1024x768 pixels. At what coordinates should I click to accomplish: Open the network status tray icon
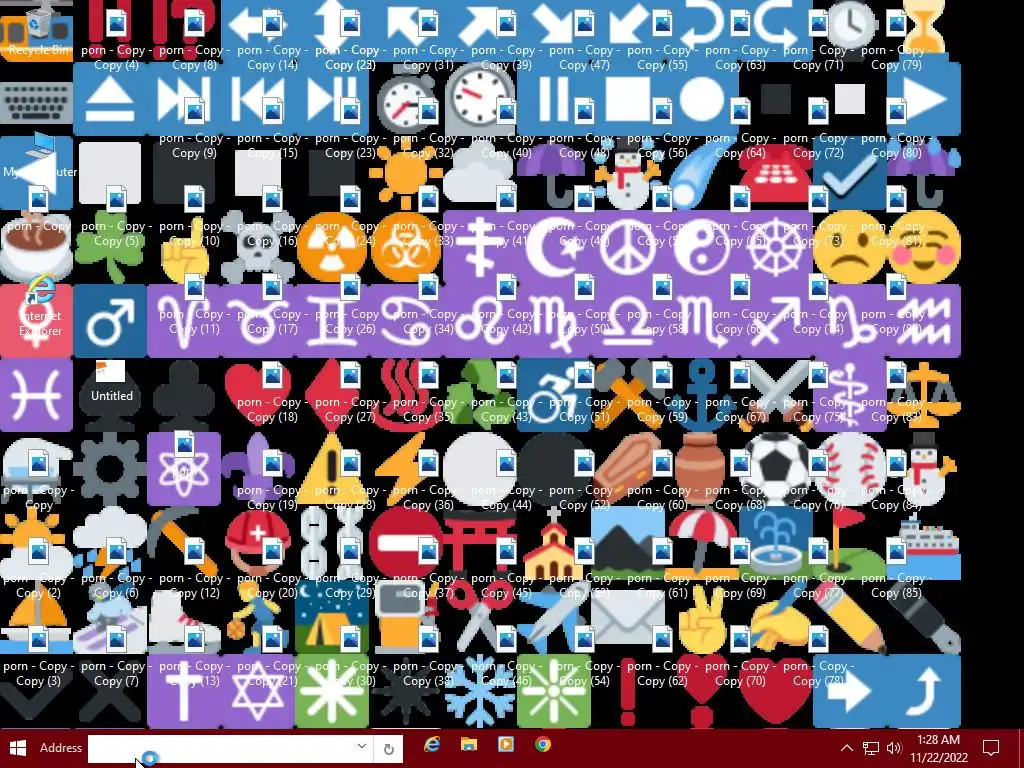click(x=871, y=747)
